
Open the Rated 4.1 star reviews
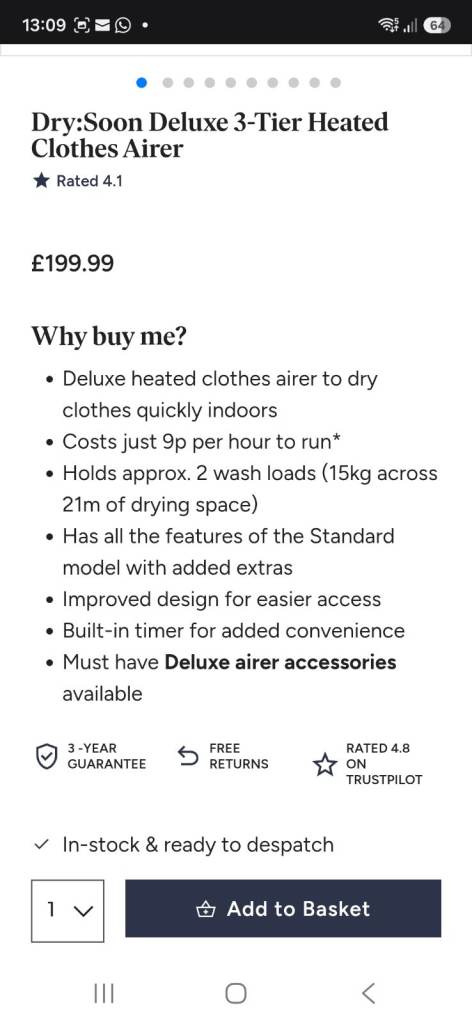pos(77,181)
